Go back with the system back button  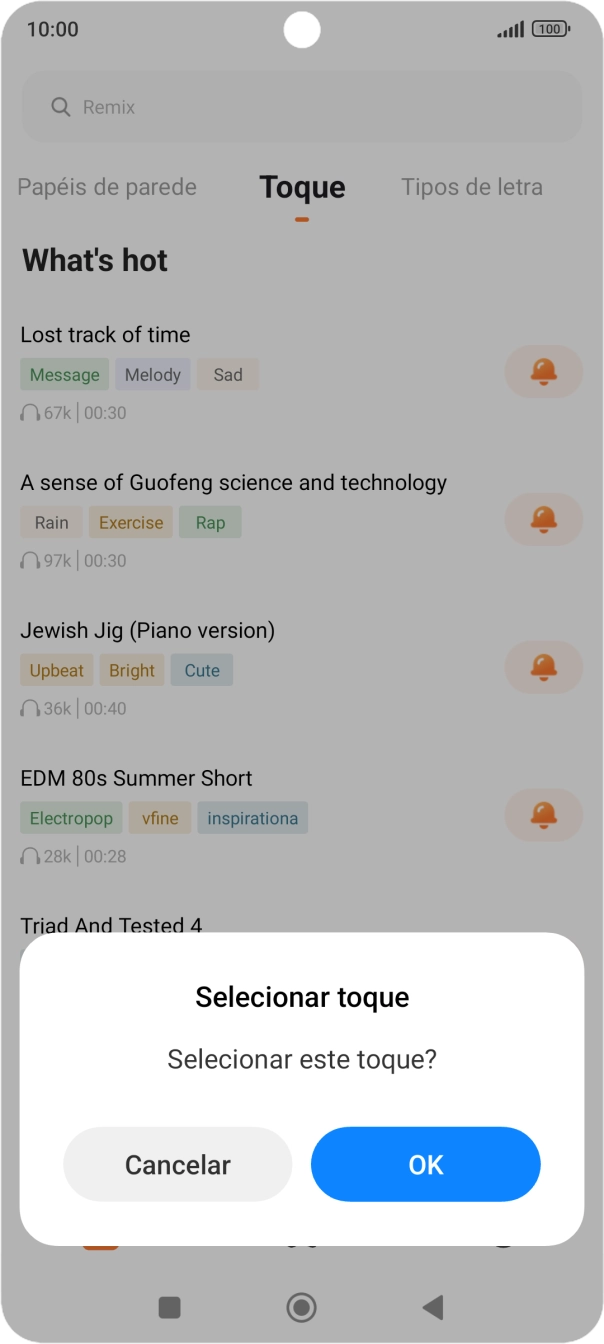coord(432,1306)
